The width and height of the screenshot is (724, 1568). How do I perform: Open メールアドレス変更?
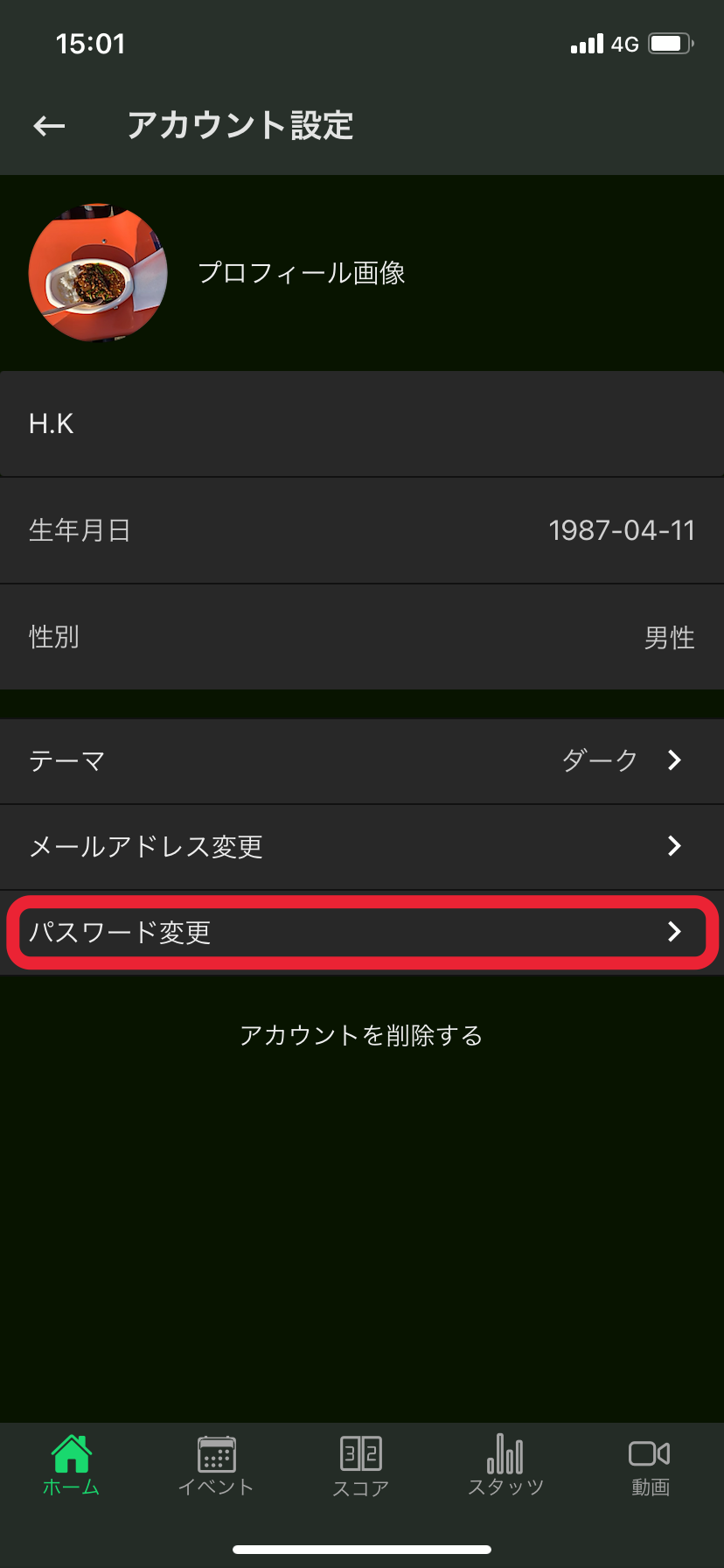[x=362, y=846]
